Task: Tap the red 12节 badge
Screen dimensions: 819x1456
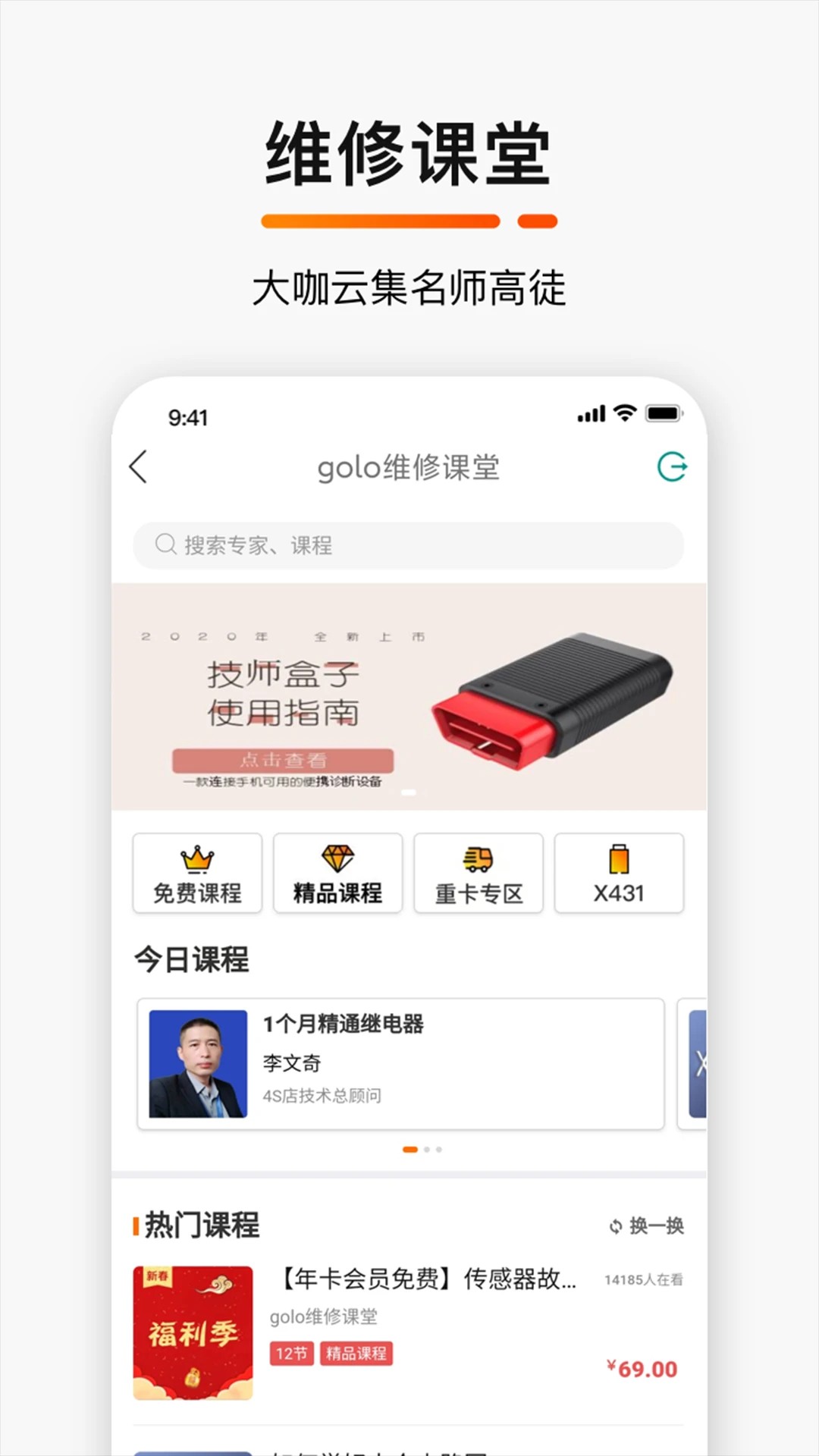Action: click(291, 1354)
